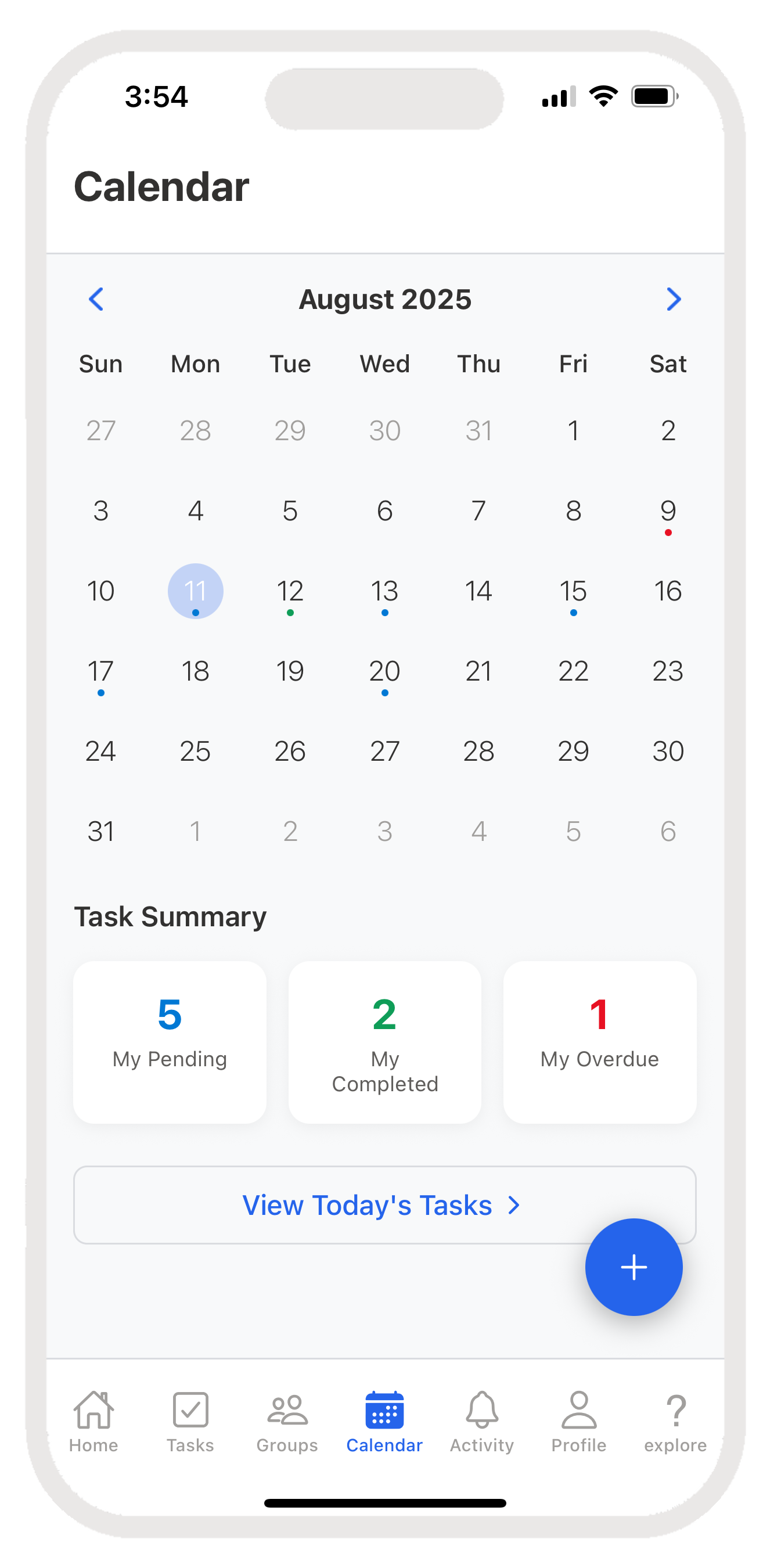Select August 9 with the red dot
The image size is (763, 1568).
(667, 511)
